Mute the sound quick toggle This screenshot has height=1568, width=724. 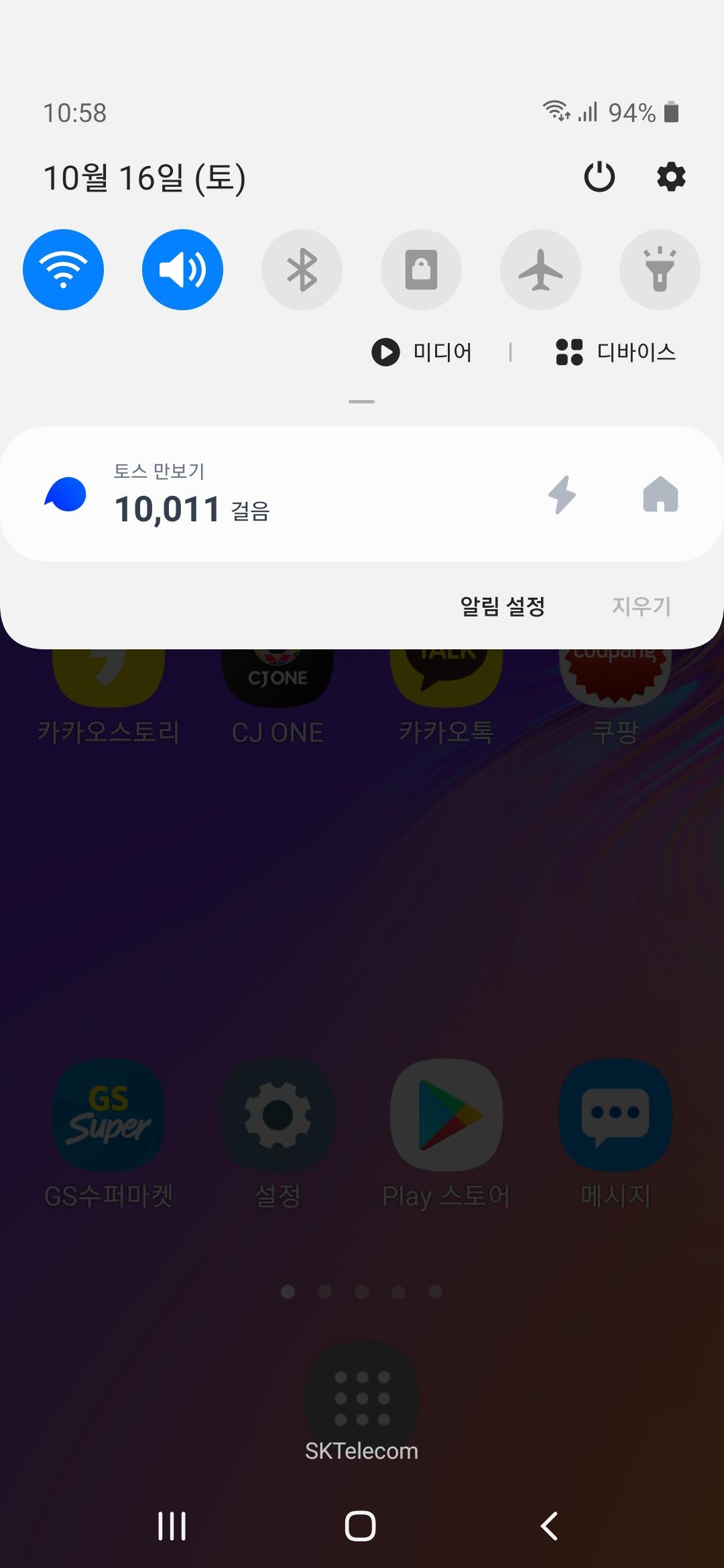tap(182, 269)
